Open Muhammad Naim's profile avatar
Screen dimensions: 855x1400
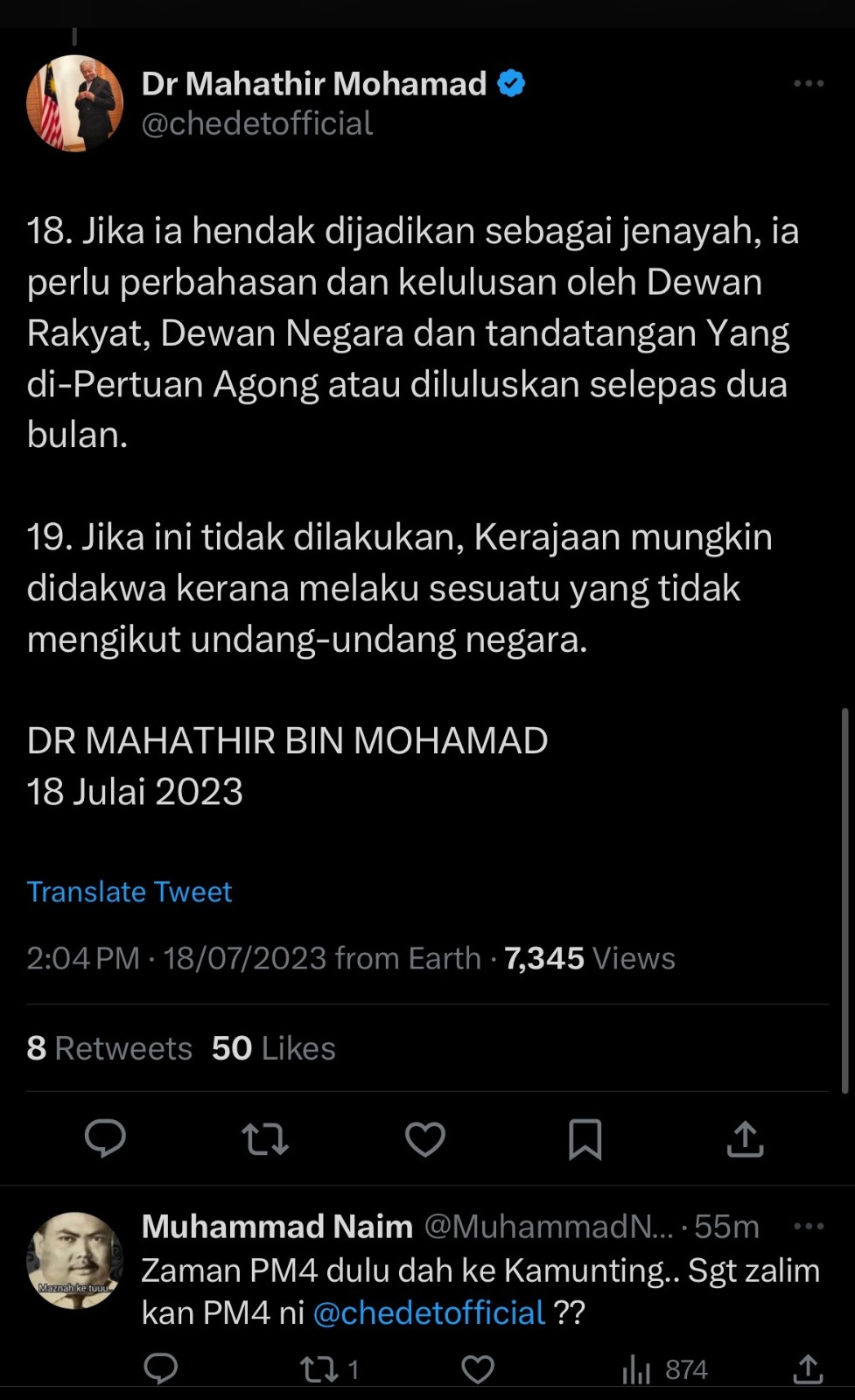(x=74, y=1260)
